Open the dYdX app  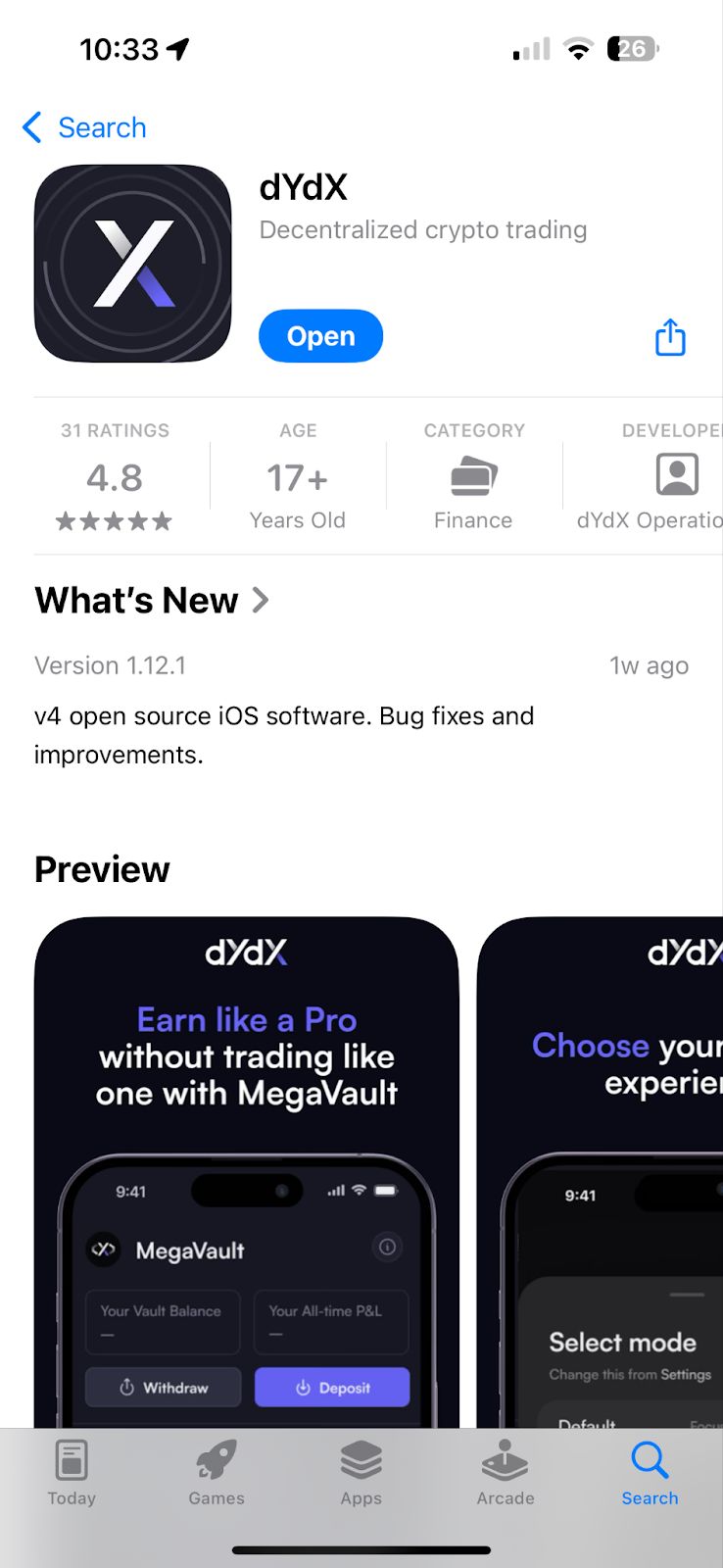click(x=320, y=336)
